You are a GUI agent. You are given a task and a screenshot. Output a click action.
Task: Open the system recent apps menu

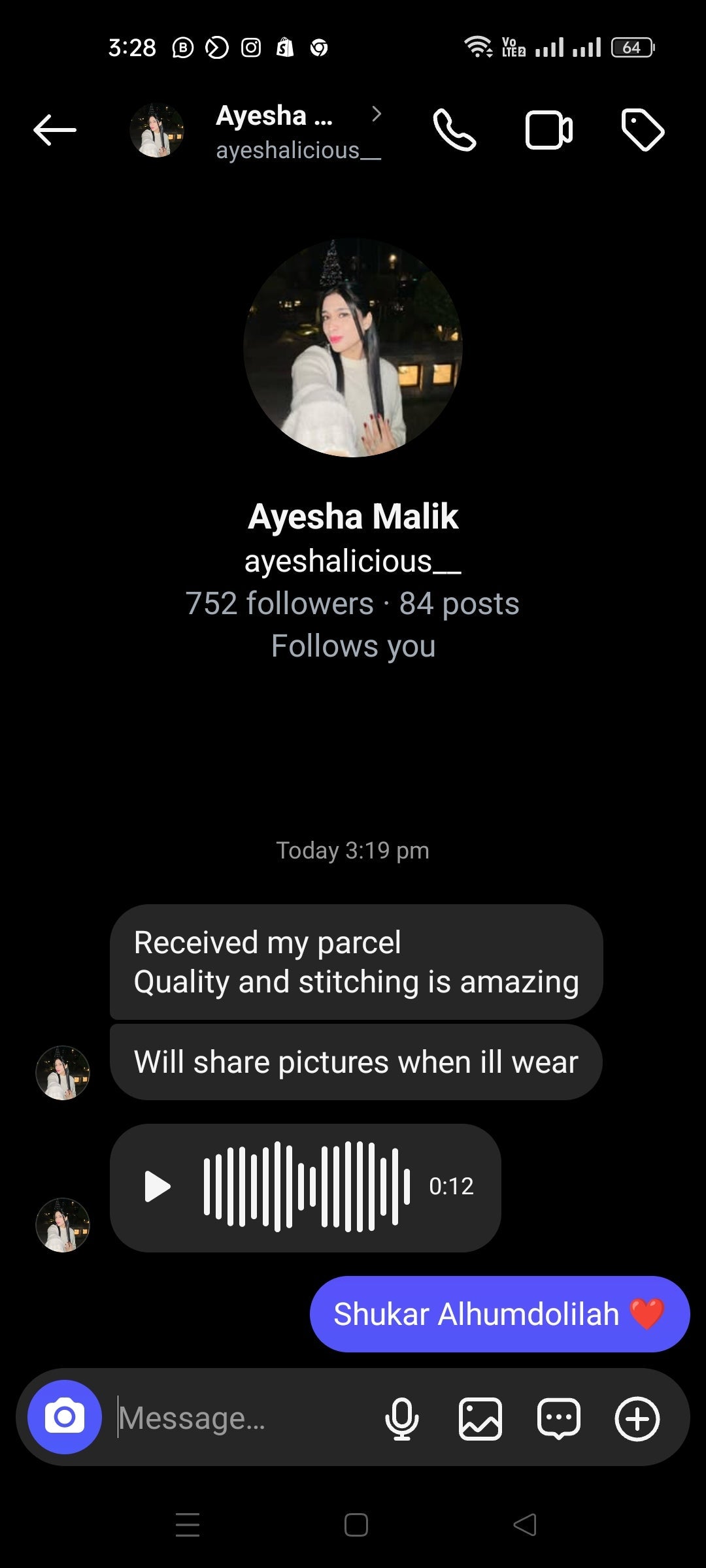tap(188, 1525)
